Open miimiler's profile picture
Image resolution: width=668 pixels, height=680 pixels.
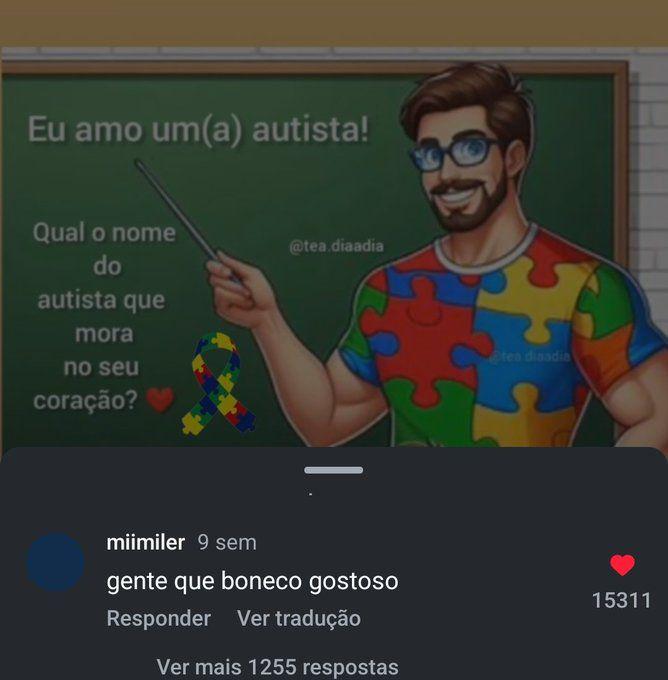[x=55, y=562]
